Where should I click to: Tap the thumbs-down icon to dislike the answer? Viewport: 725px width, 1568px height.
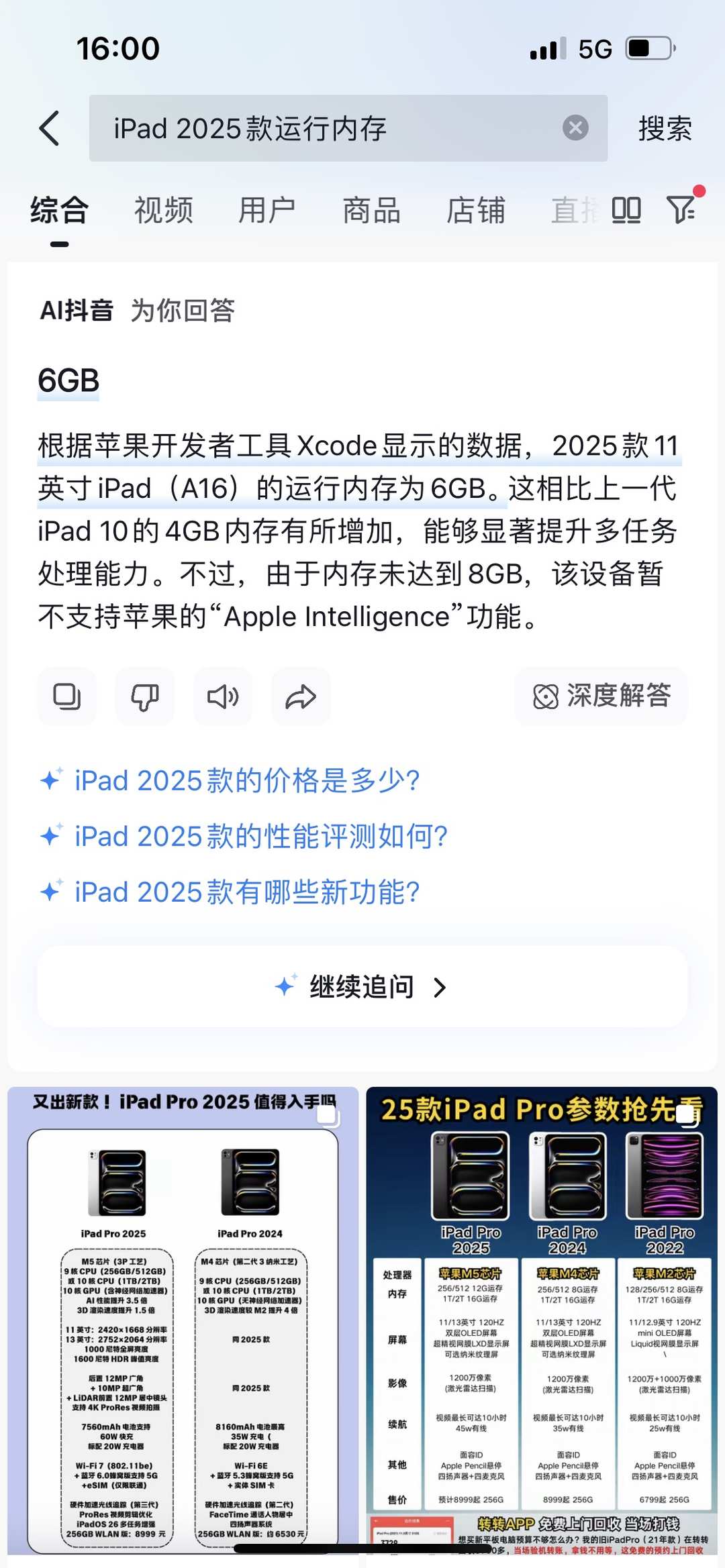click(144, 696)
